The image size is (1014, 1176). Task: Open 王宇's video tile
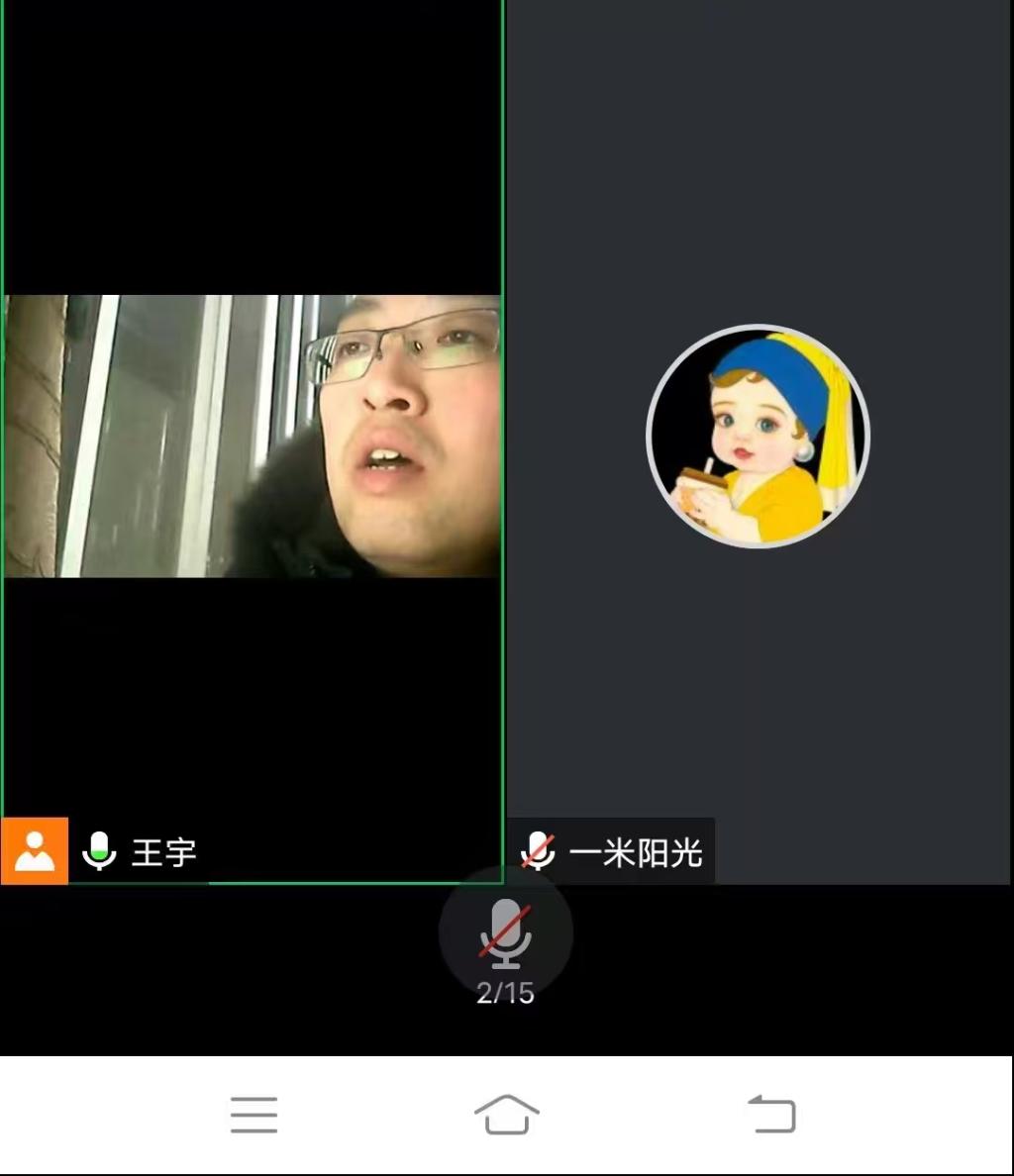pyautogui.click(x=253, y=436)
